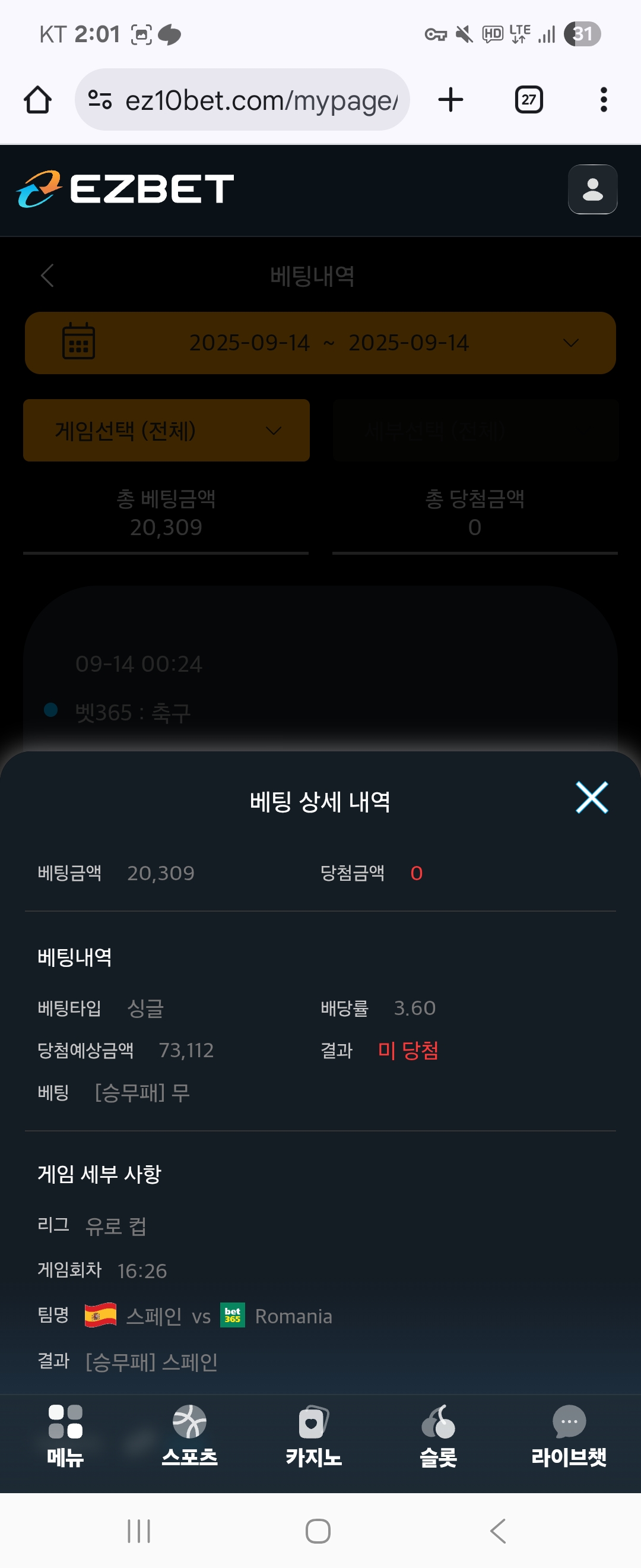Go to the browser home page
The width and height of the screenshot is (641, 1568).
tap(38, 100)
